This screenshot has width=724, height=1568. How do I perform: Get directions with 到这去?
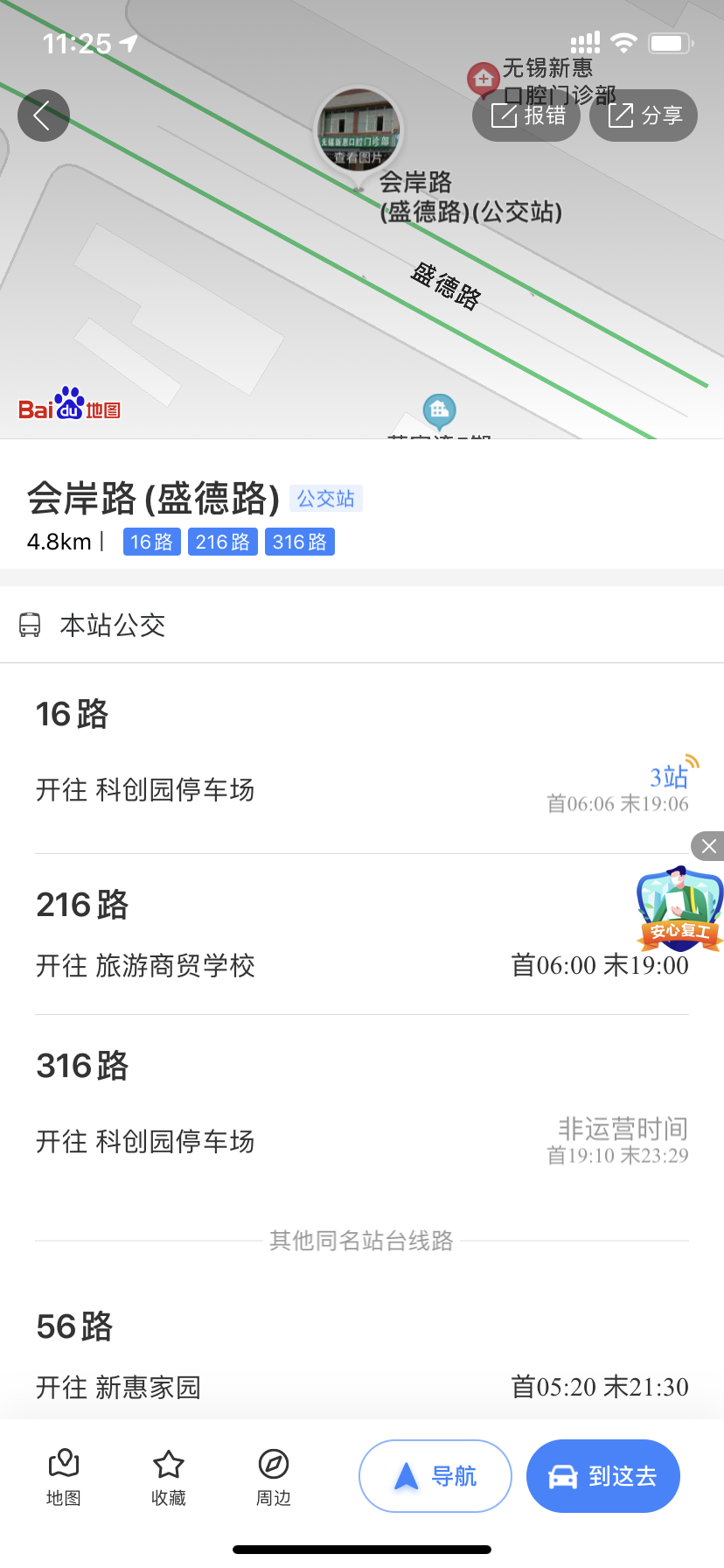click(x=603, y=1476)
